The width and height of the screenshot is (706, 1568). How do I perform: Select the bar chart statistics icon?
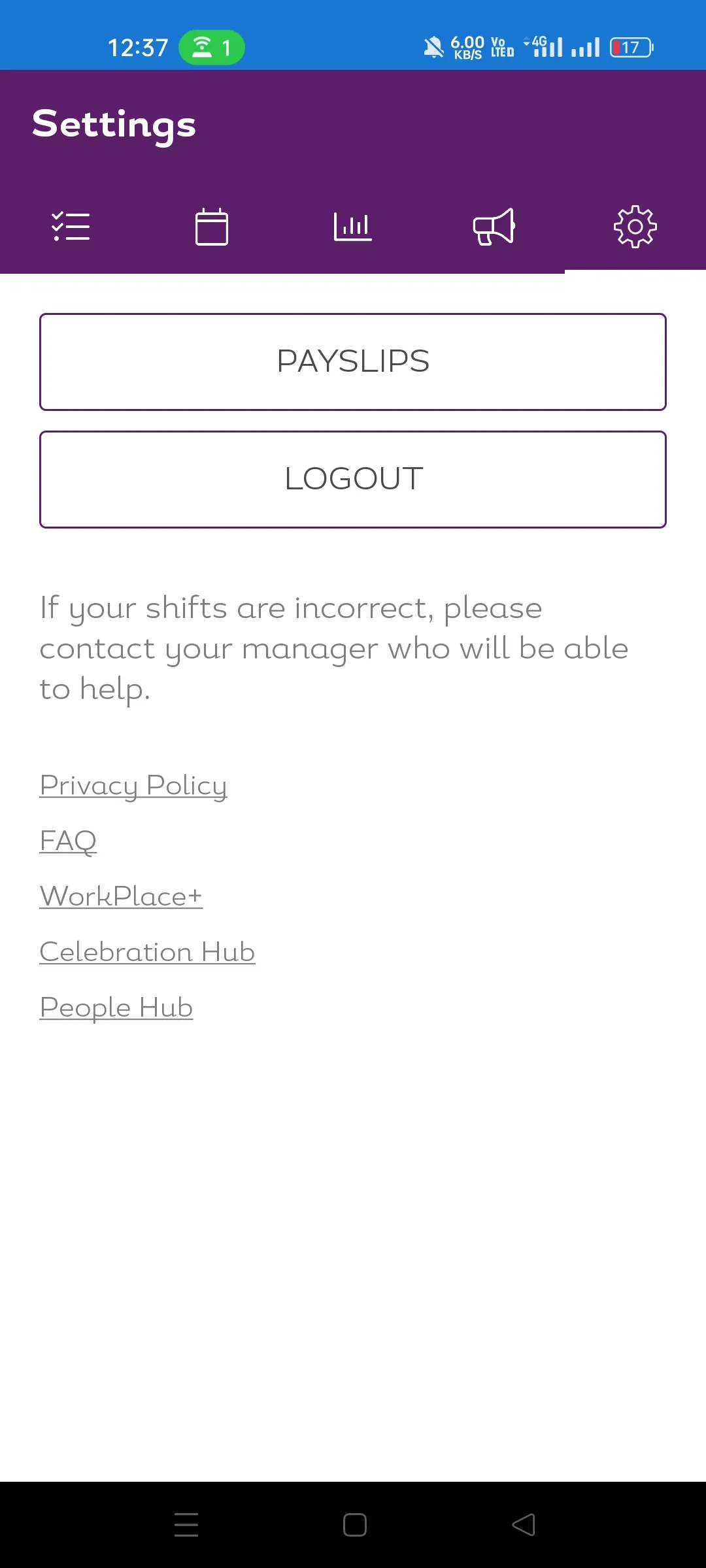[x=353, y=227]
